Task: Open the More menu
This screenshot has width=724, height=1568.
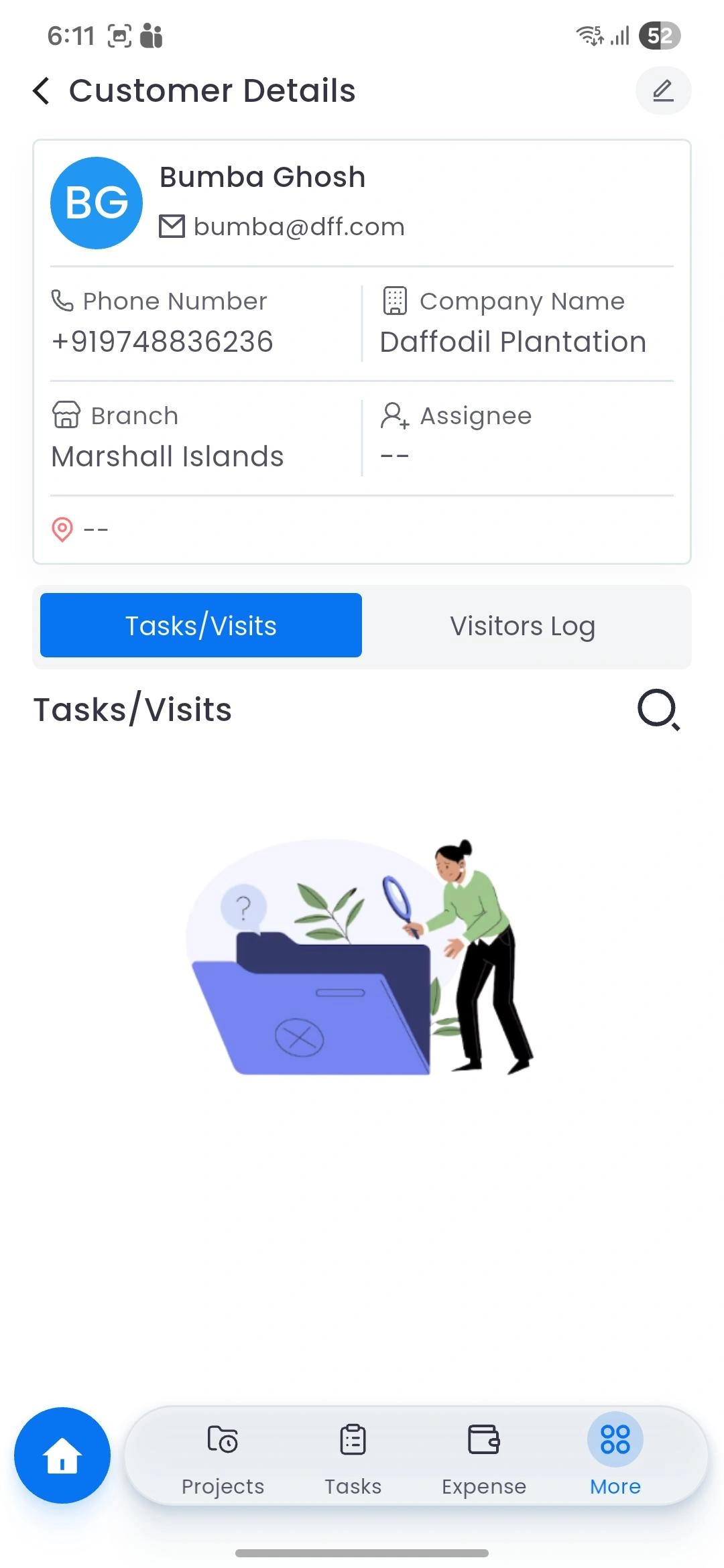Action: click(x=615, y=1457)
